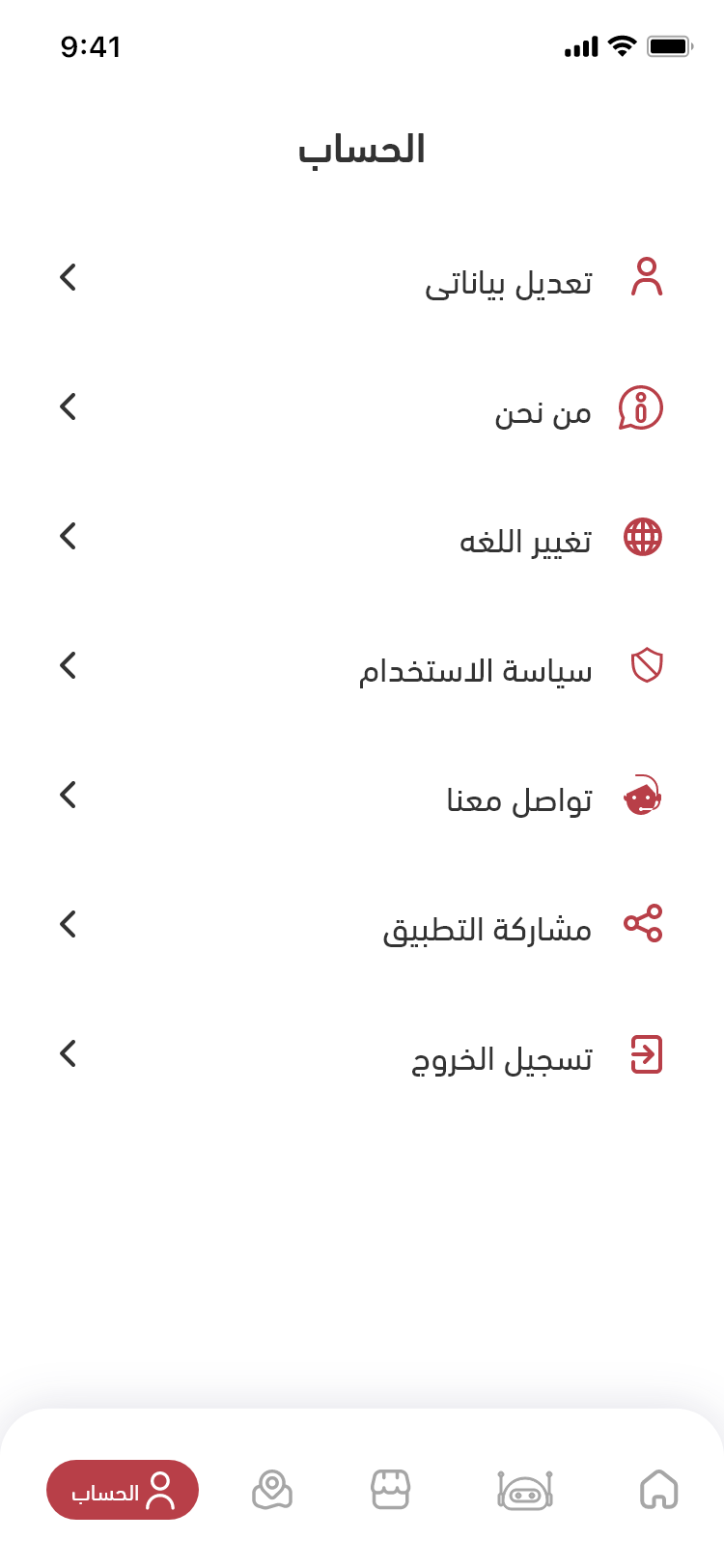Switch to the robot assistant tab
The image size is (724, 1568).
pyautogui.click(x=525, y=1490)
